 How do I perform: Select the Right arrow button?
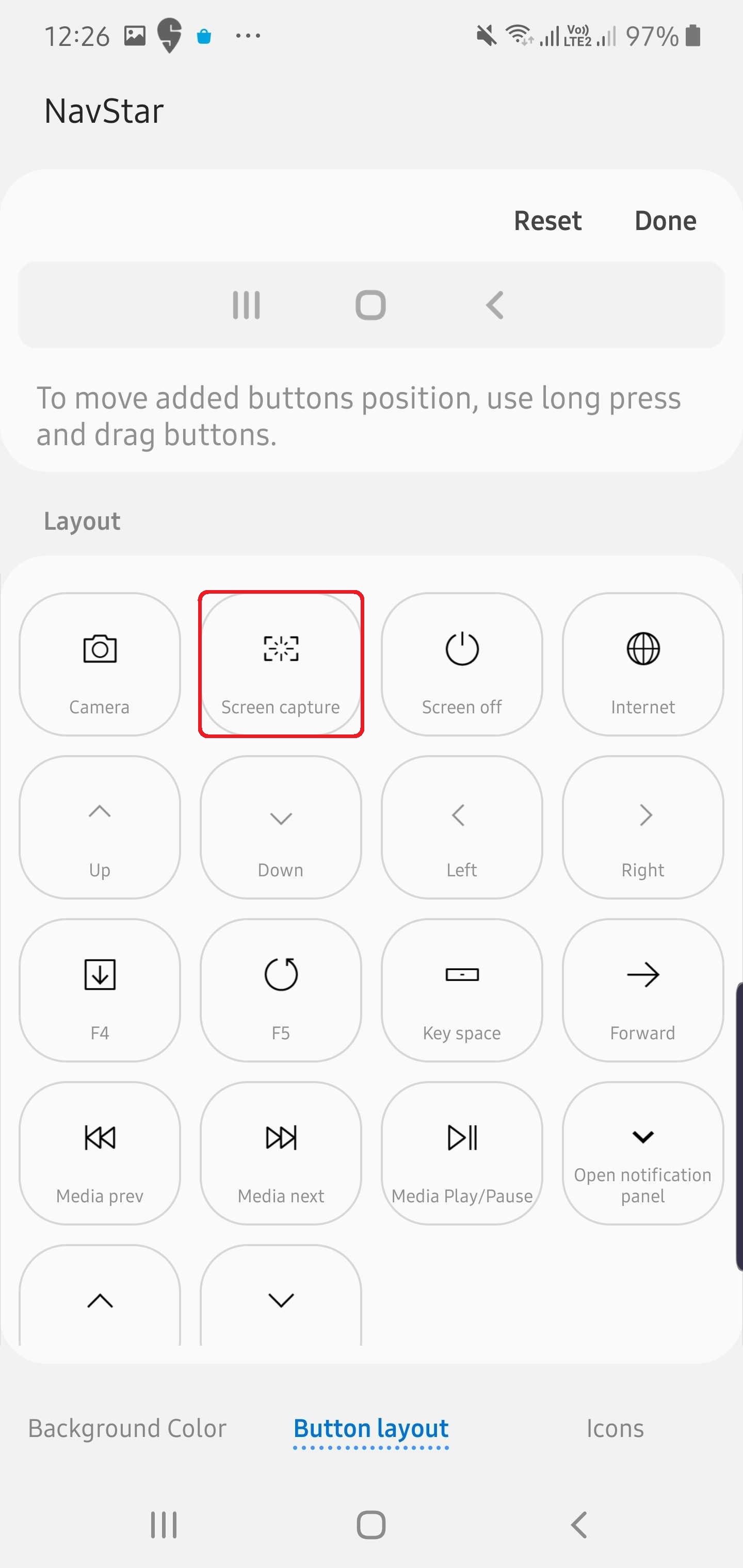pos(642,827)
